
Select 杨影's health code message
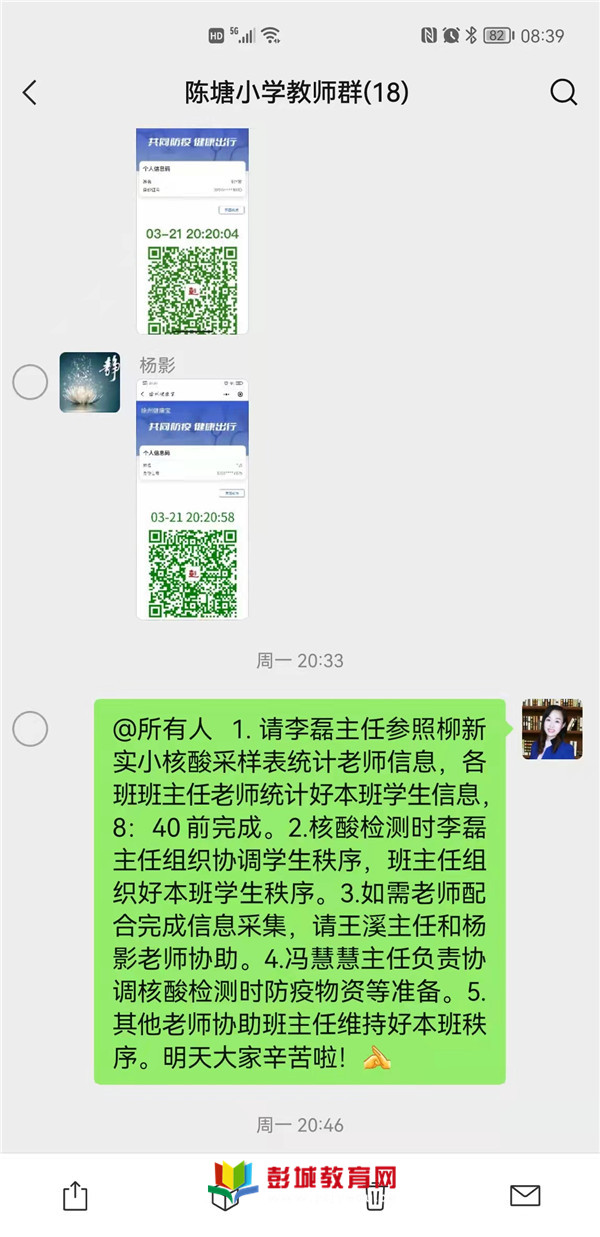(30, 382)
